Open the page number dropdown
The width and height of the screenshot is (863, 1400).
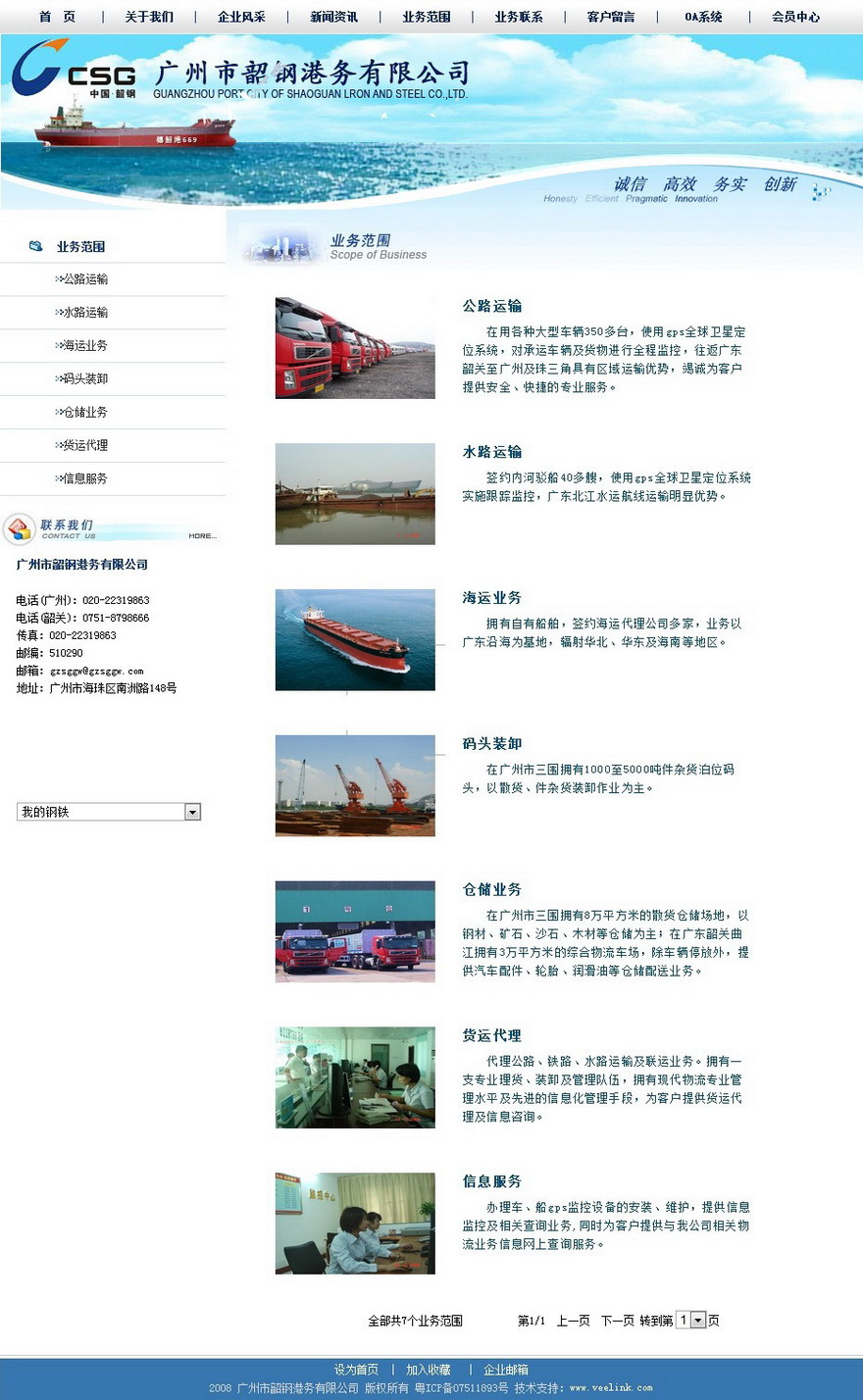[x=698, y=1321]
